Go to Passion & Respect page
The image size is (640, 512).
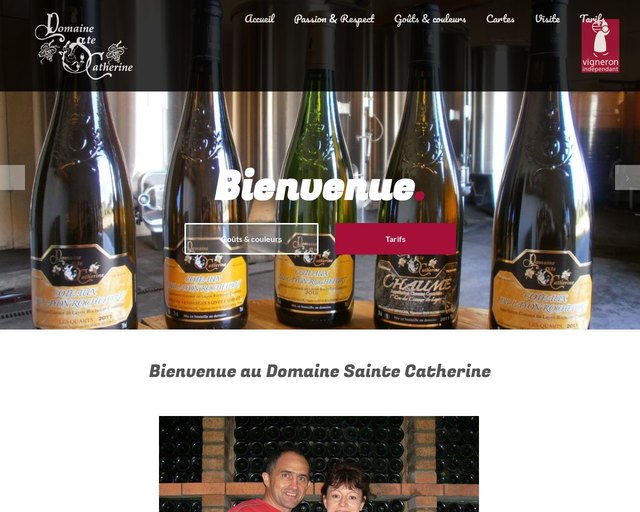coord(334,19)
